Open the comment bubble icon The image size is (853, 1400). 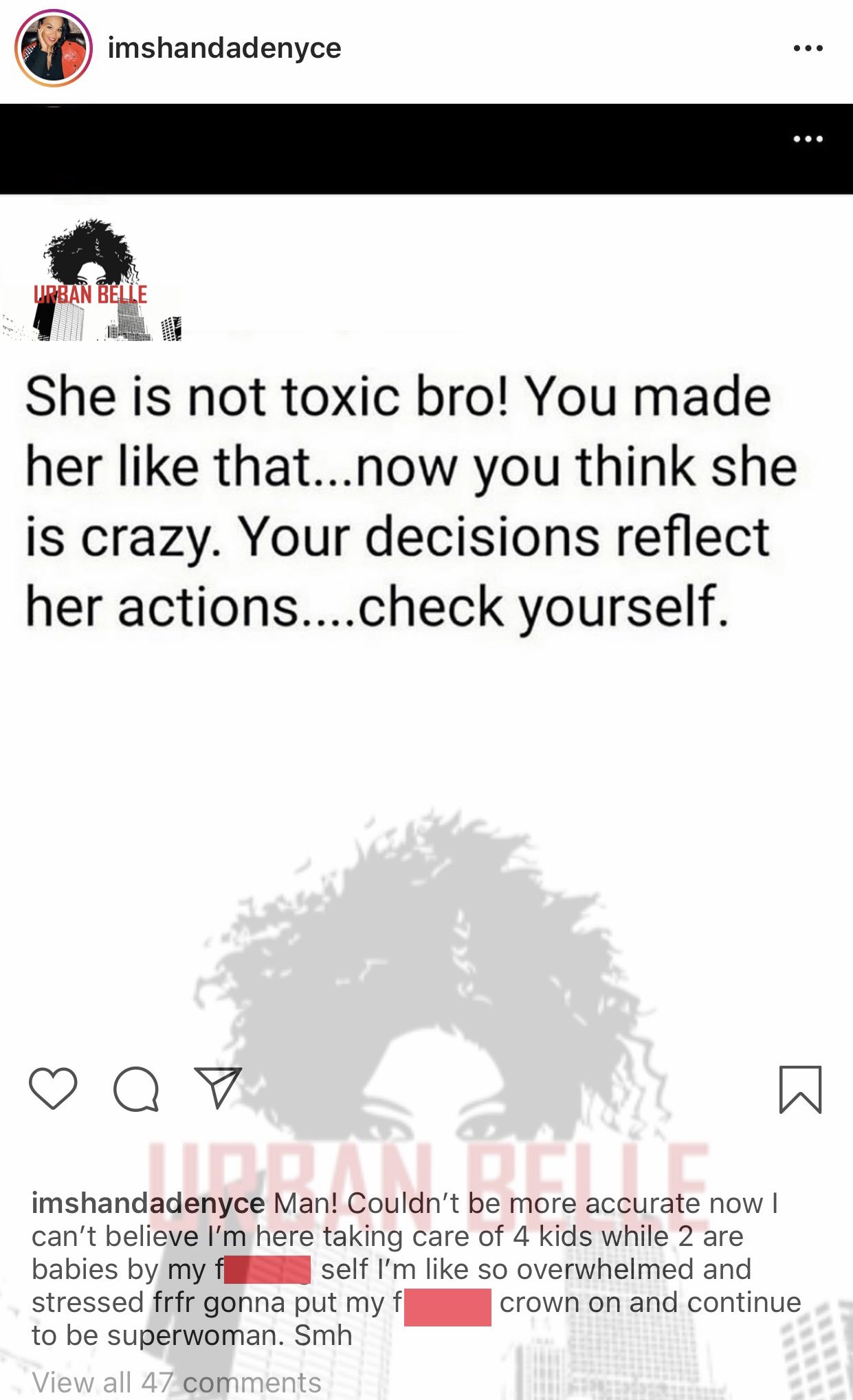click(x=136, y=1089)
